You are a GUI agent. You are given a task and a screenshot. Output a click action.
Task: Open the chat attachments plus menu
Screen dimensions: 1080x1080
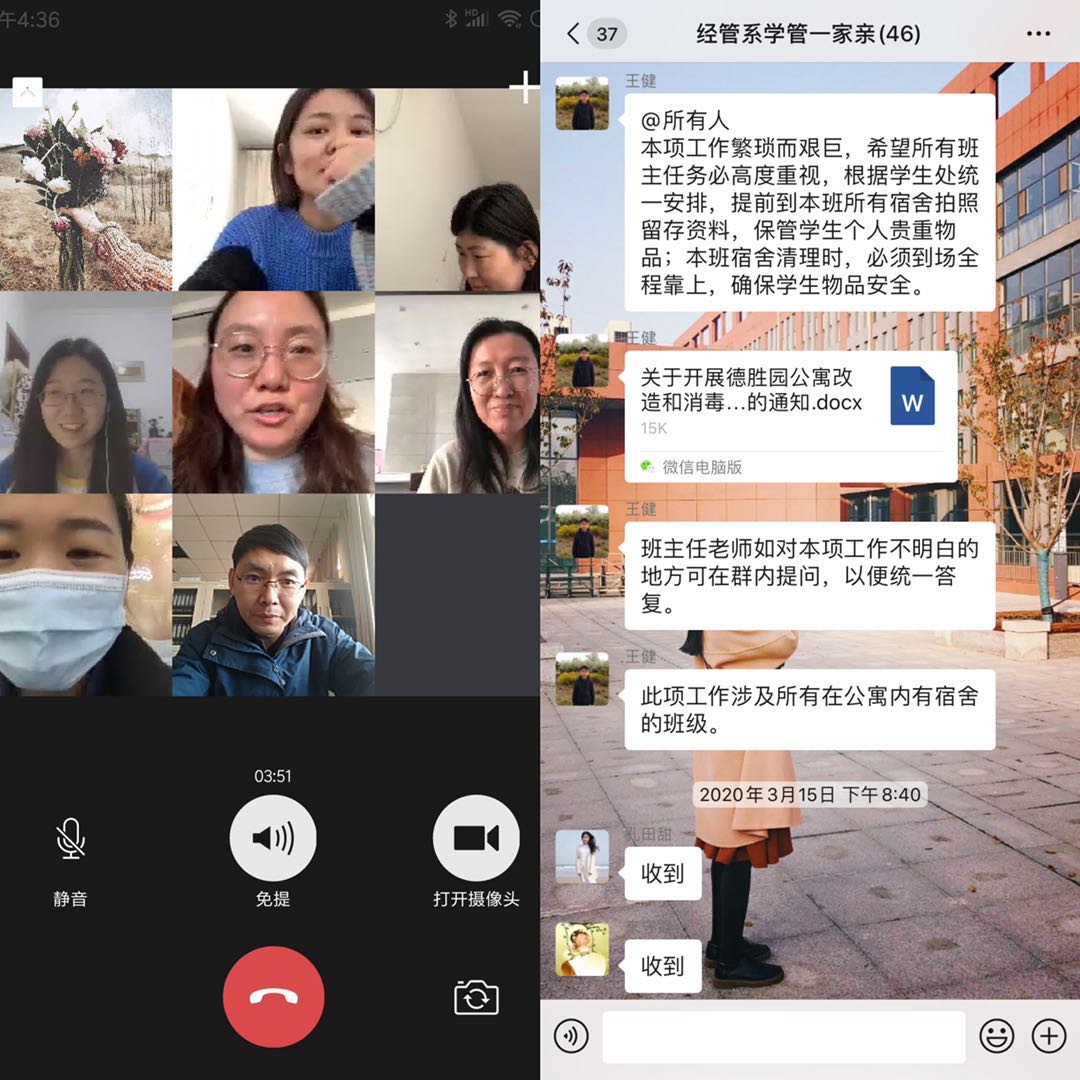1048,1036
